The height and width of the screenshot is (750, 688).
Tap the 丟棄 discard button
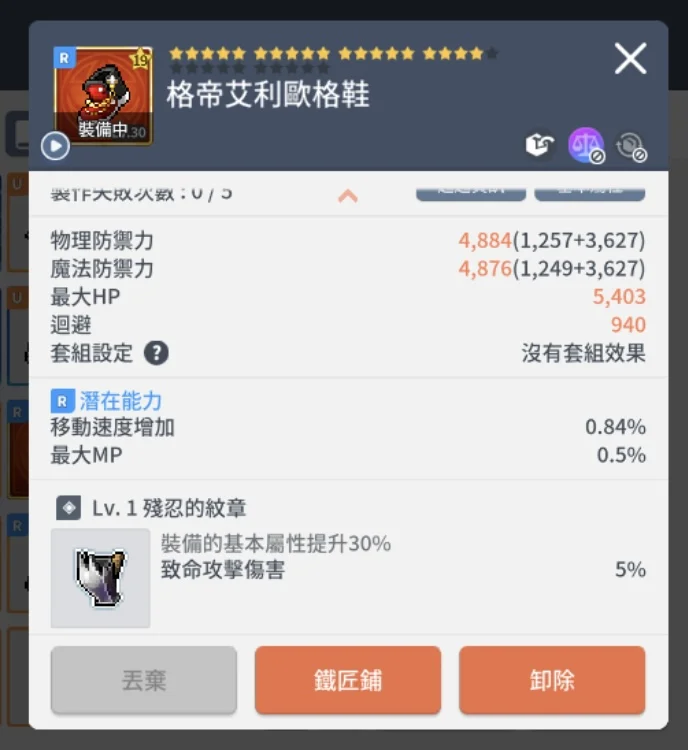pyautogui.click(x=144, y=680)
